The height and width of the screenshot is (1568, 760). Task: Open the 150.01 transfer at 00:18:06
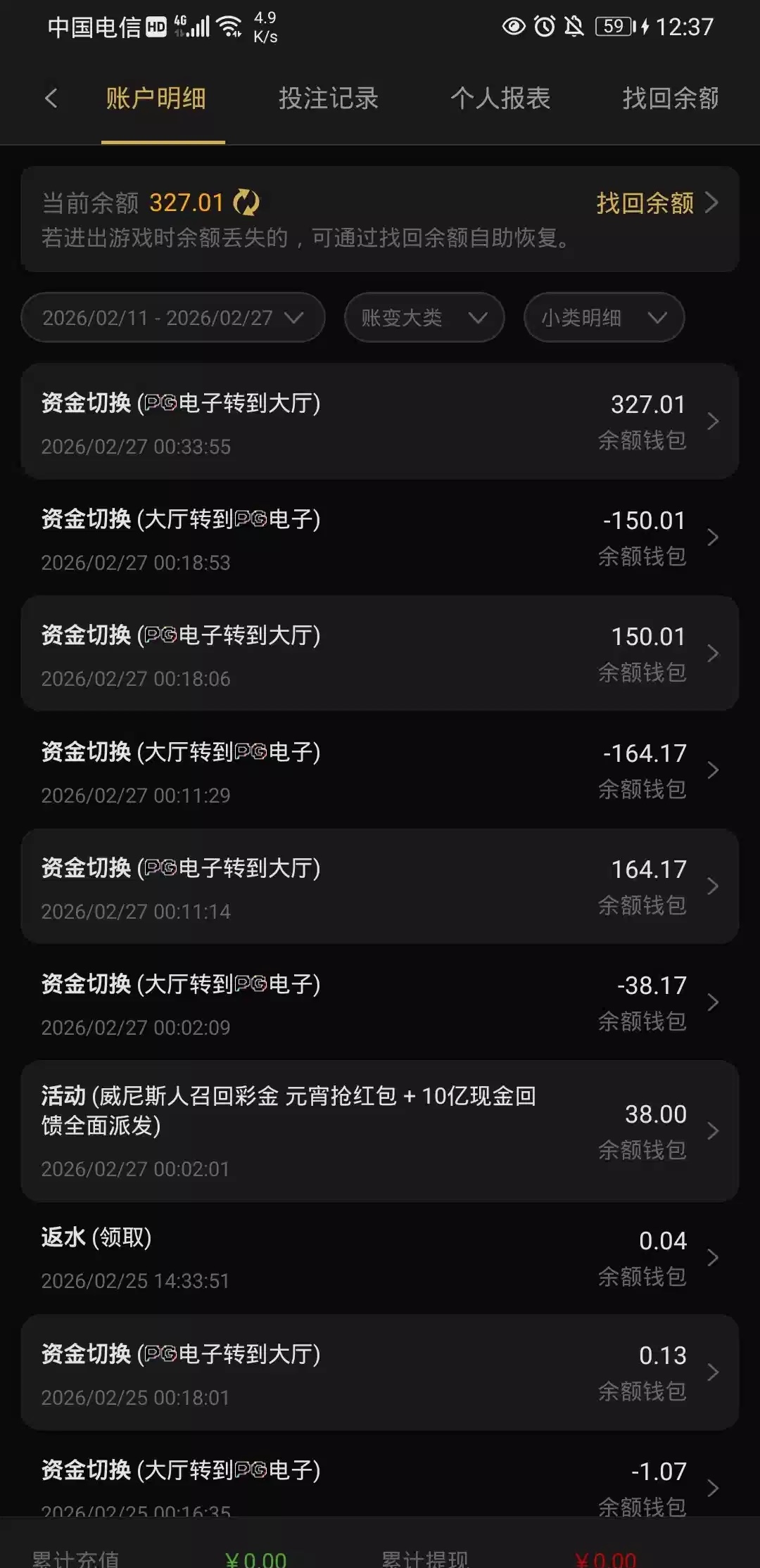coord(380,654)
